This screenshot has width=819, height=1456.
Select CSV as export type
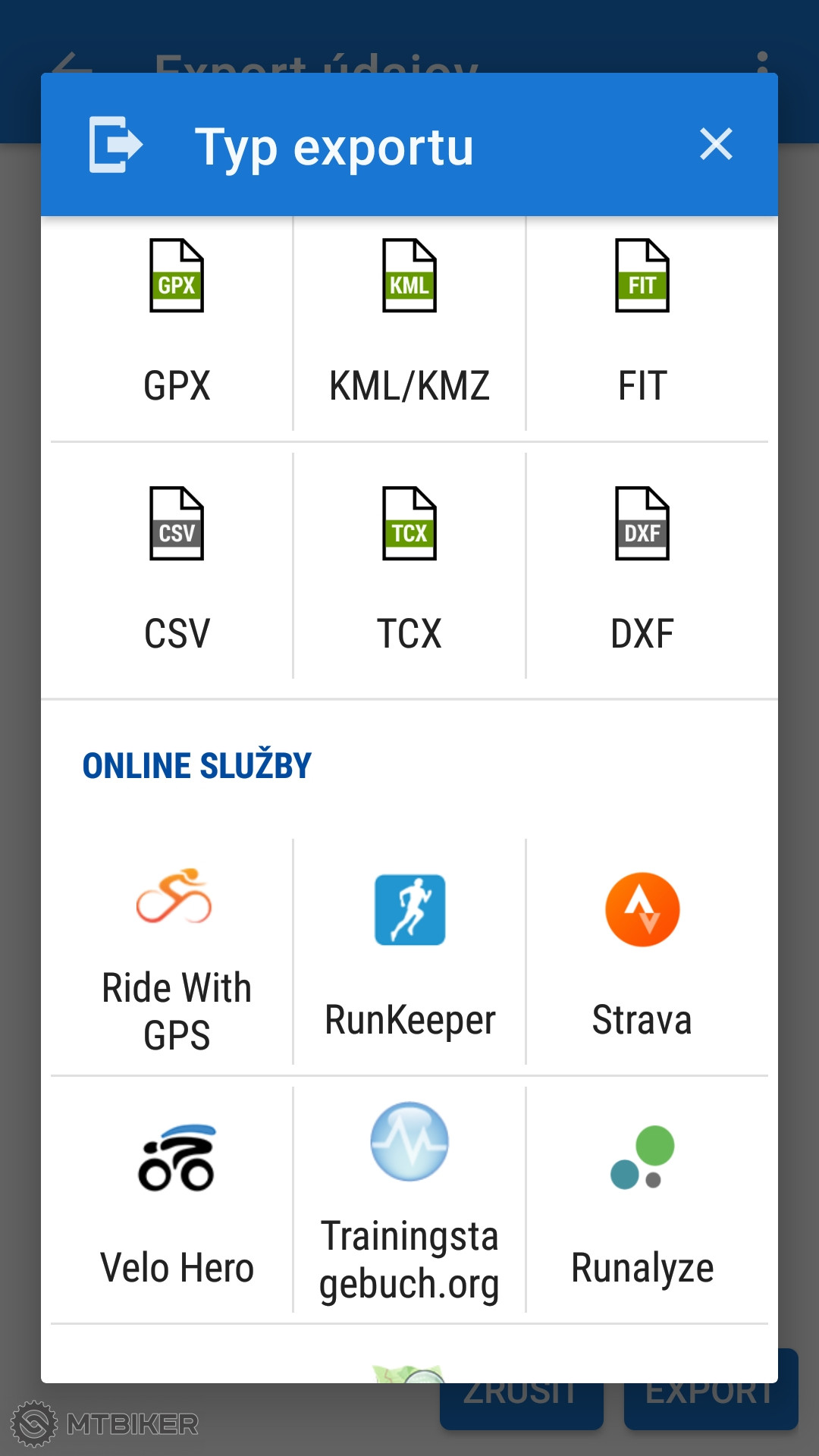click(177, 569)
